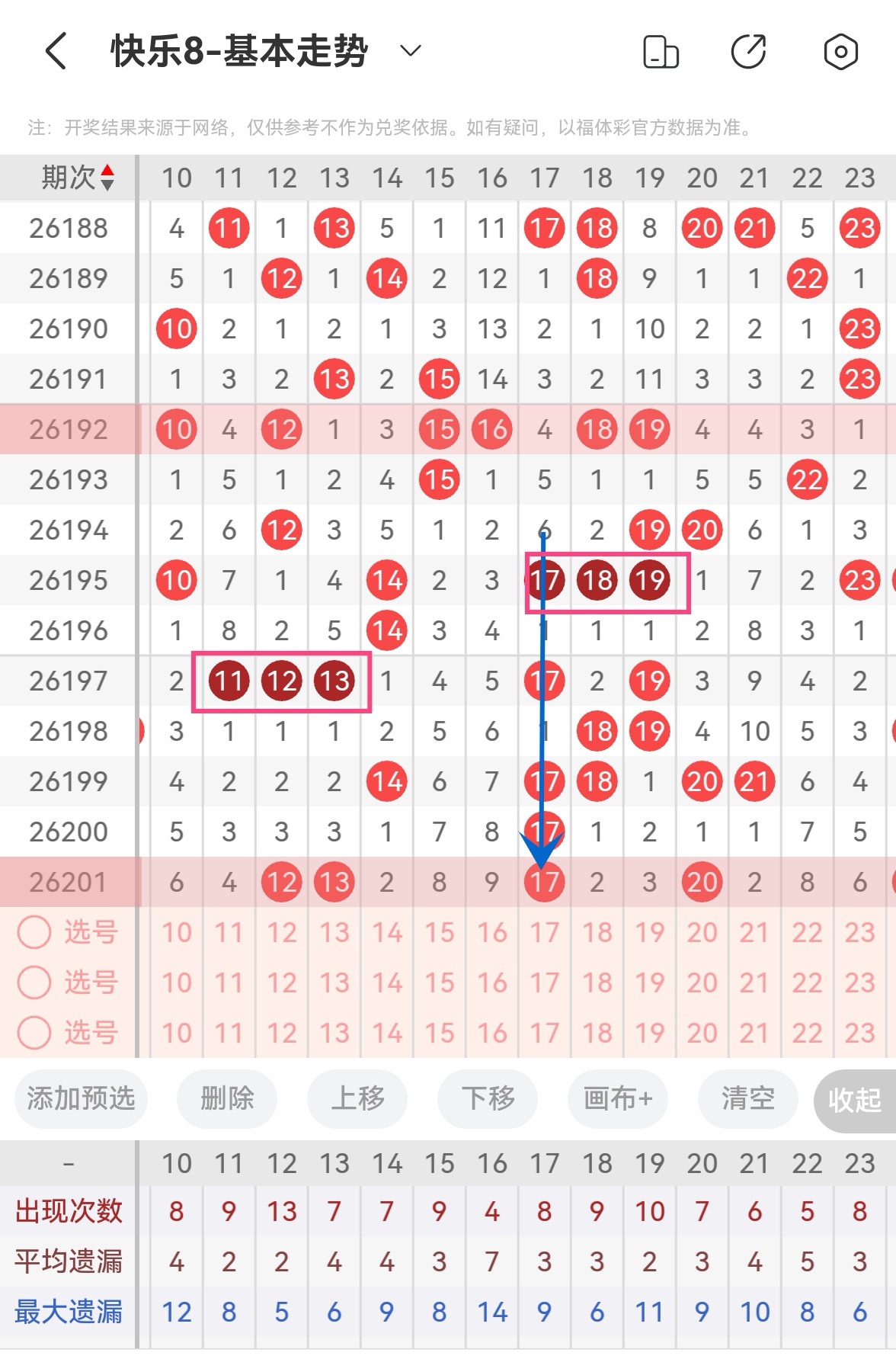Image resolution: width=896 pixels, height=1359 pixels.
Task: Pick number 17 in first 选号 row
Action: 544,932
